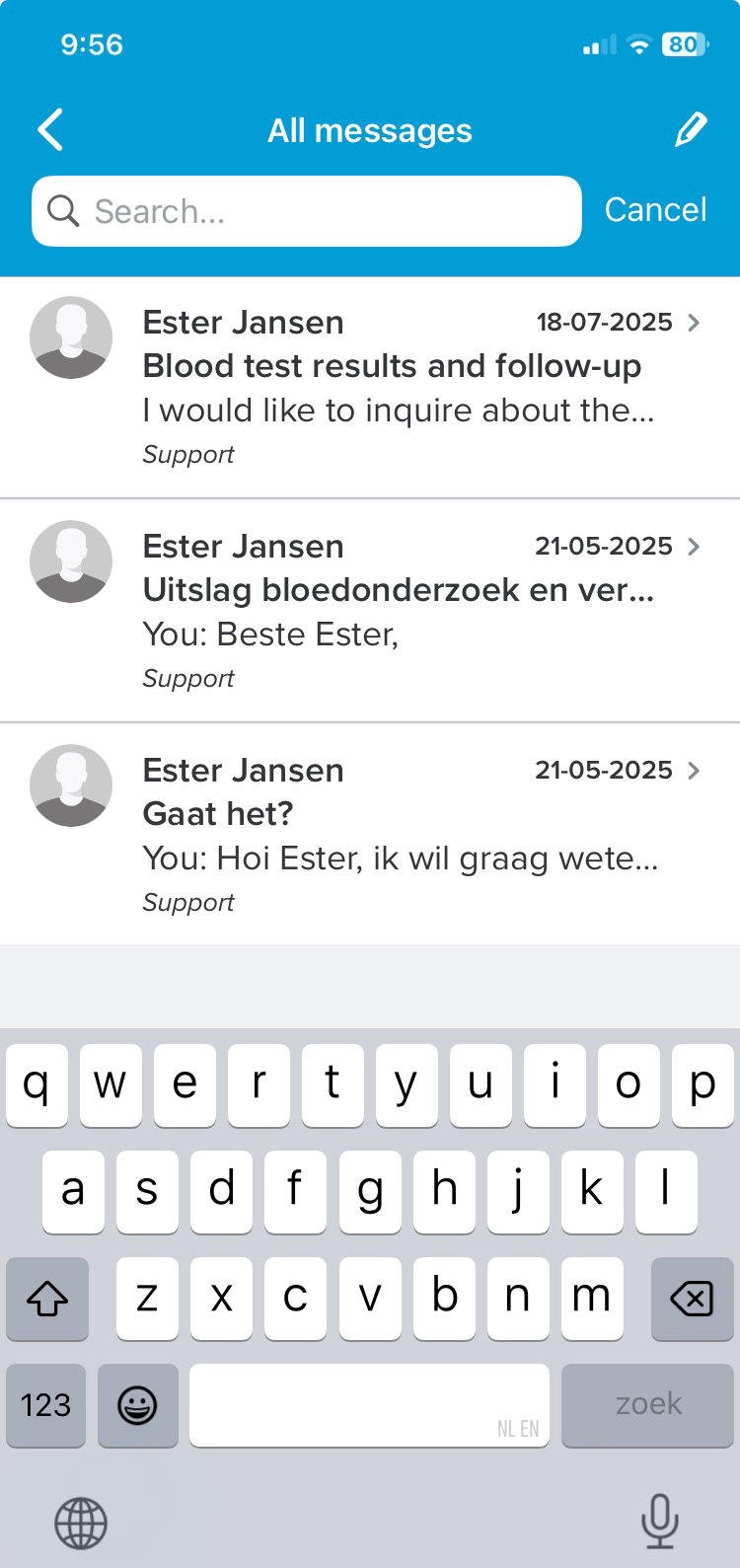The height and width of the screenshot is (1568, 740).
Task: Tap the shift key
Action: [x=47, y=1299]
